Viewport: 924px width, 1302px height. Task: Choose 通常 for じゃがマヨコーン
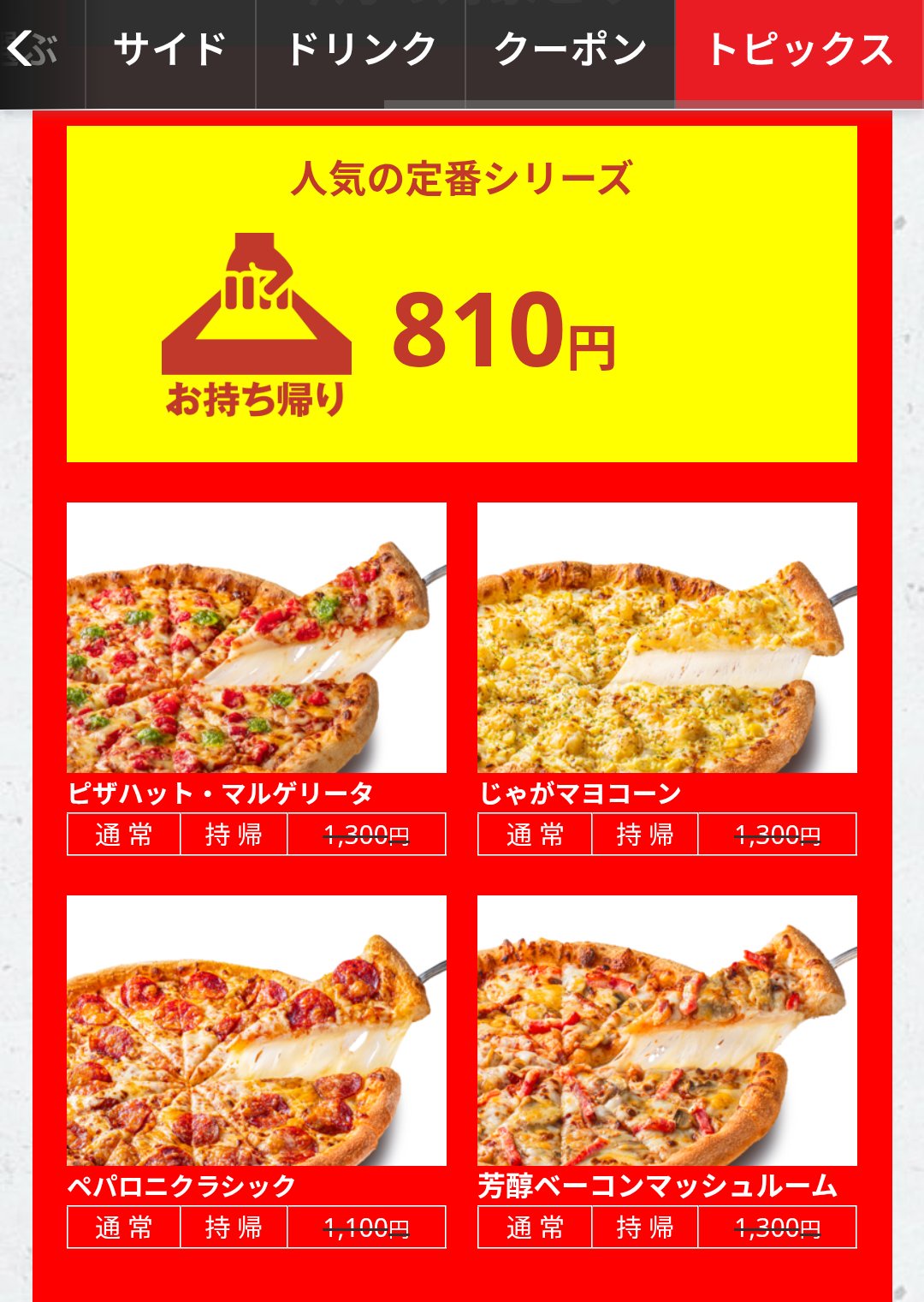tap(535, 835)
